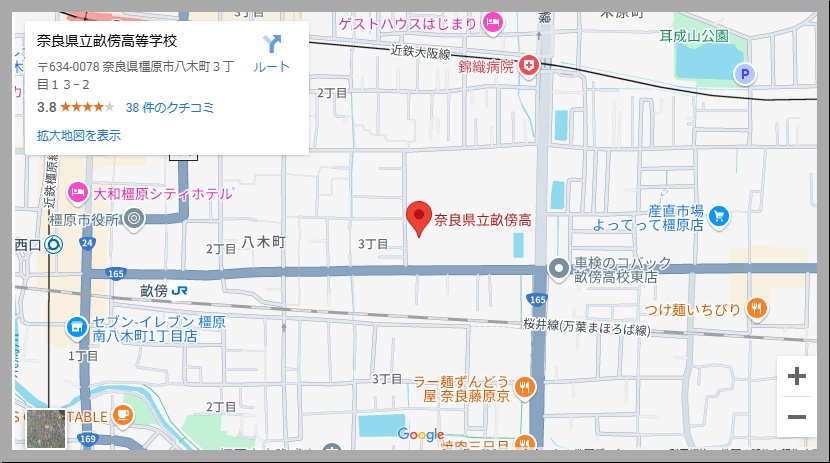Image resolution: width=830 pixels, height=463 pixels.
Task: Select the 錦織病院 hospital marker
Action: tap(526, 66)
